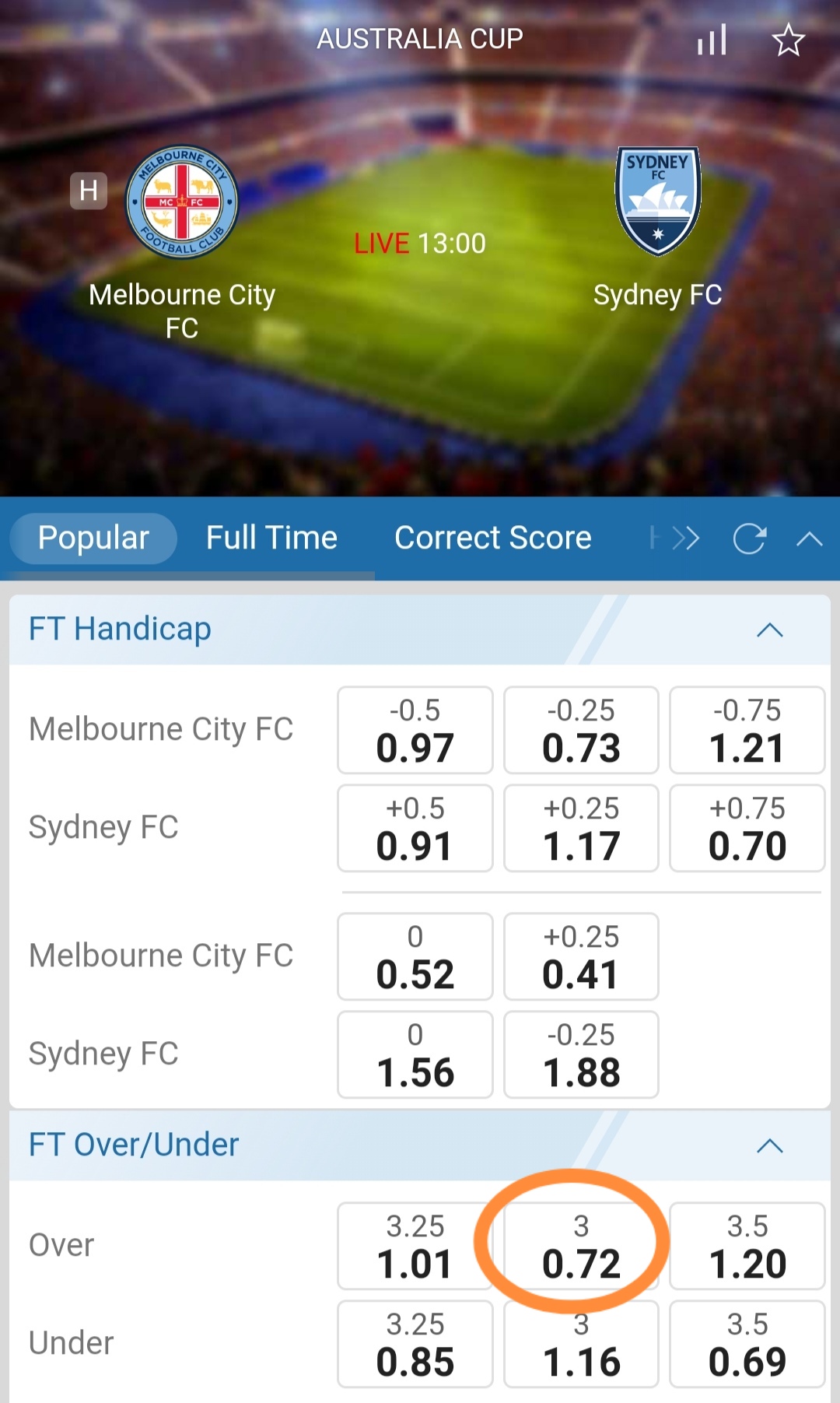Show more market tabs with double arrows

click(x=685, y=538)
